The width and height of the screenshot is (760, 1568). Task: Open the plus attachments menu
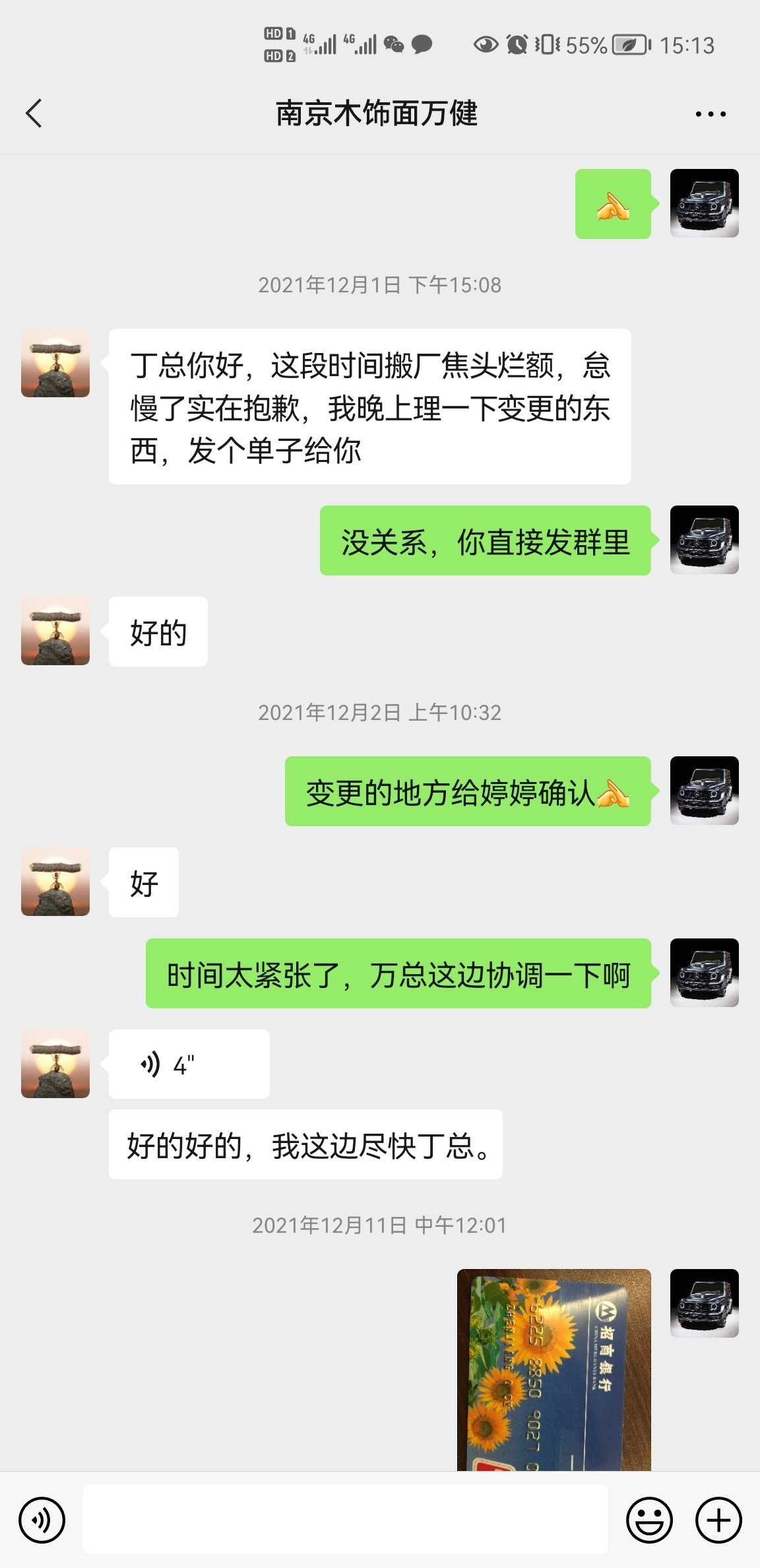(x=718, y=1520)
